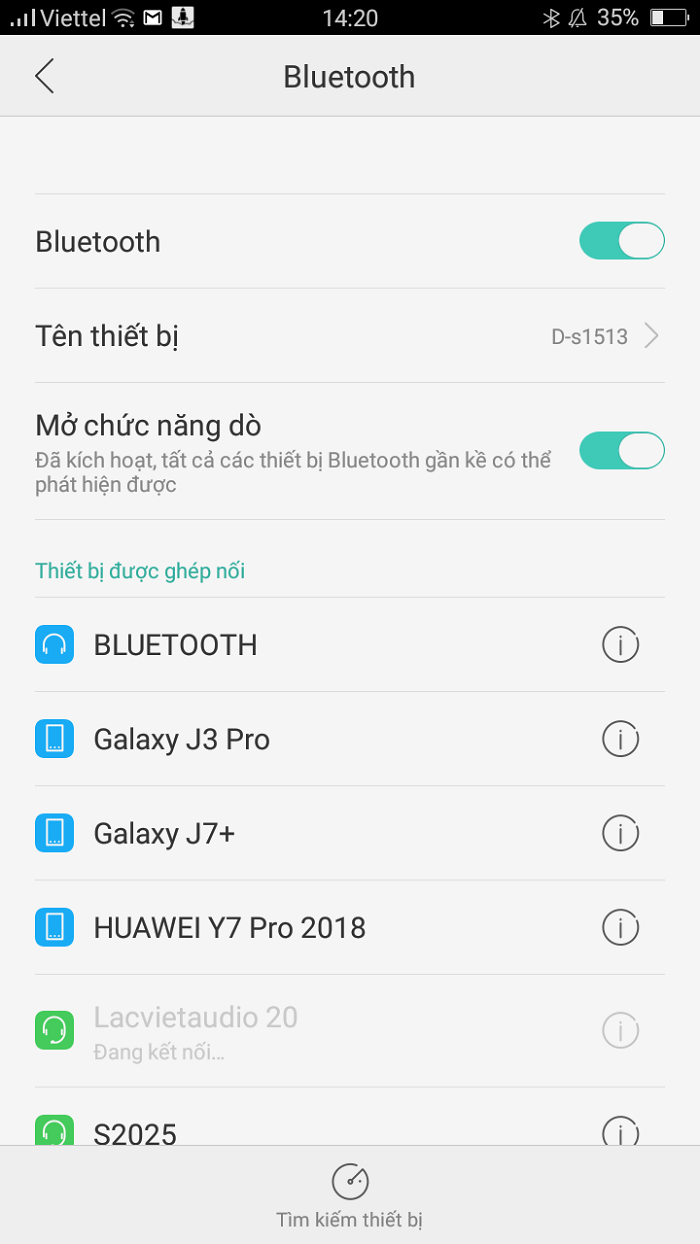The height and width of the screenshot is (1244, 700).
Task: Start Tìm kiếm thiết bị device search
Action: 350,1196
